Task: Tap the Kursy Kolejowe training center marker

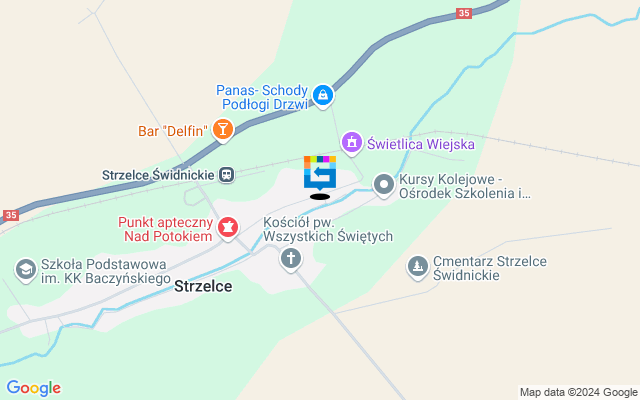Action: 383,184
